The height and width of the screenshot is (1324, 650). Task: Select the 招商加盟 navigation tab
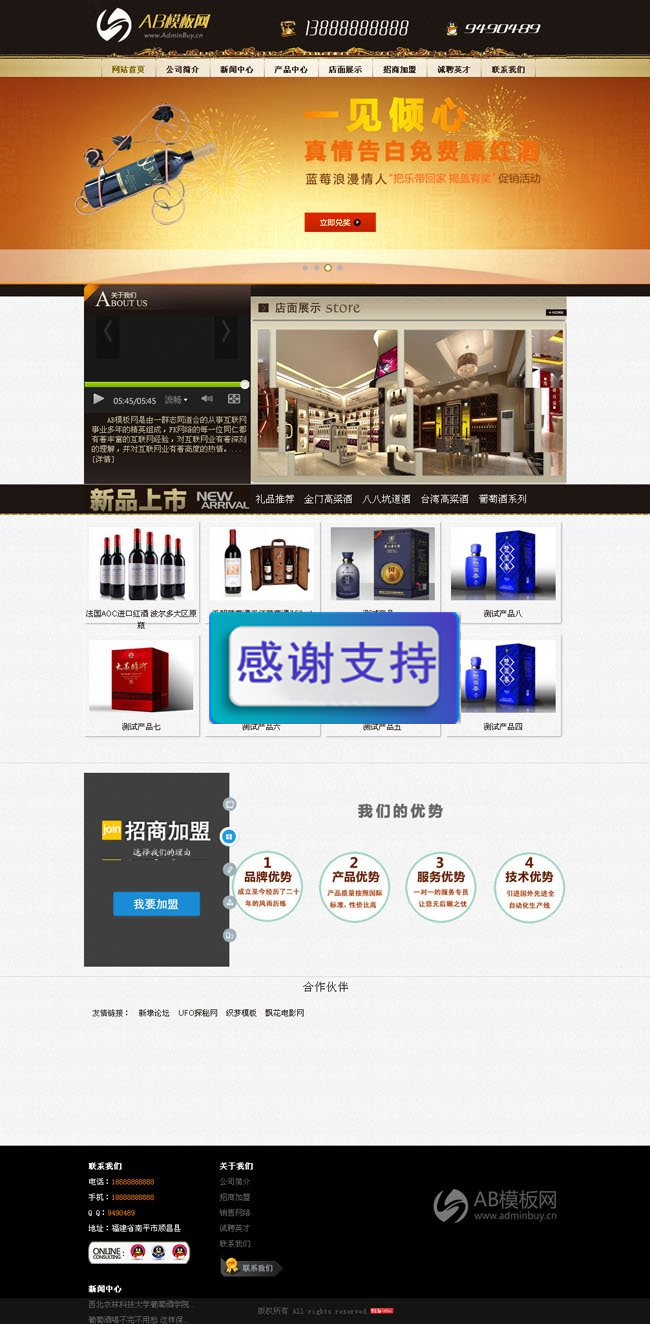click(399, 70)
